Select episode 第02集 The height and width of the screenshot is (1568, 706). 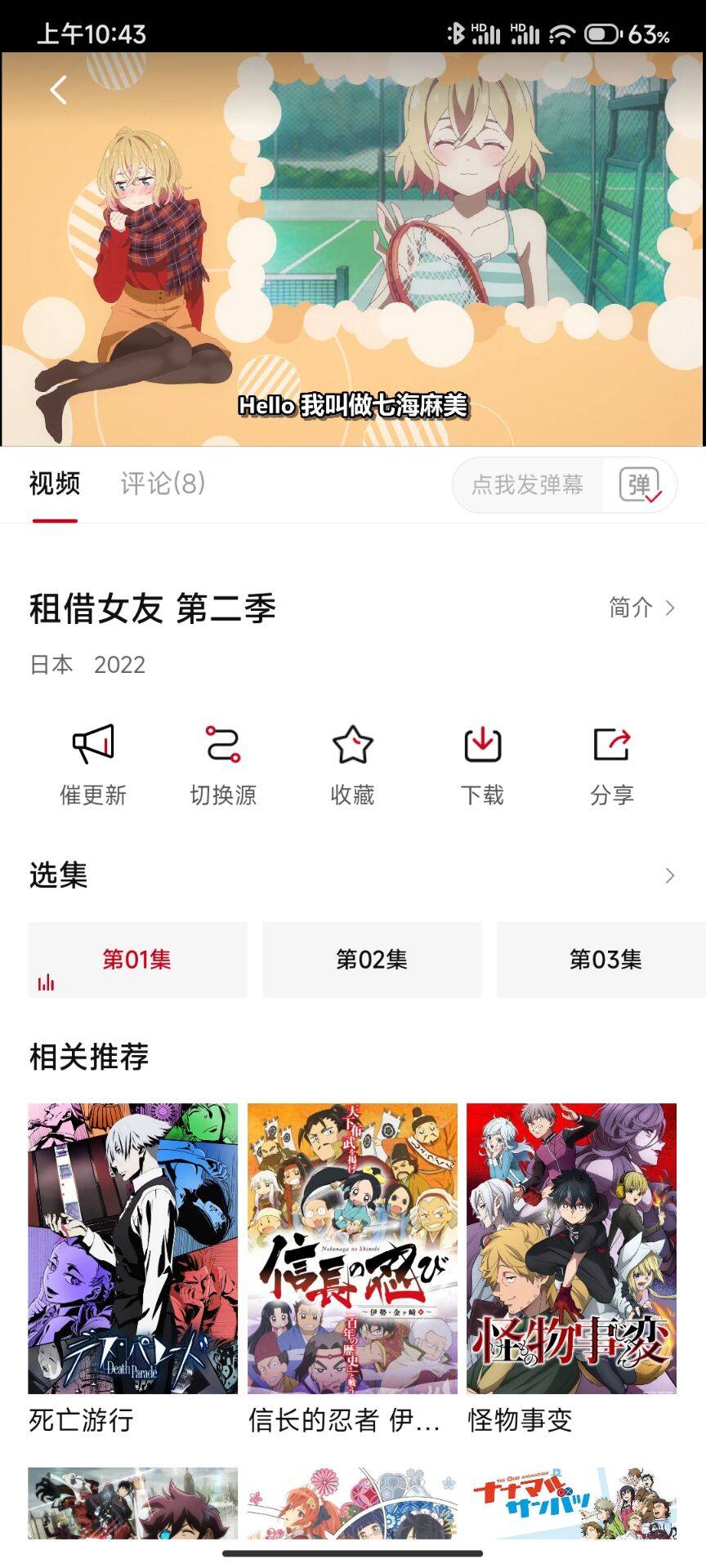(x=370, y=960)
